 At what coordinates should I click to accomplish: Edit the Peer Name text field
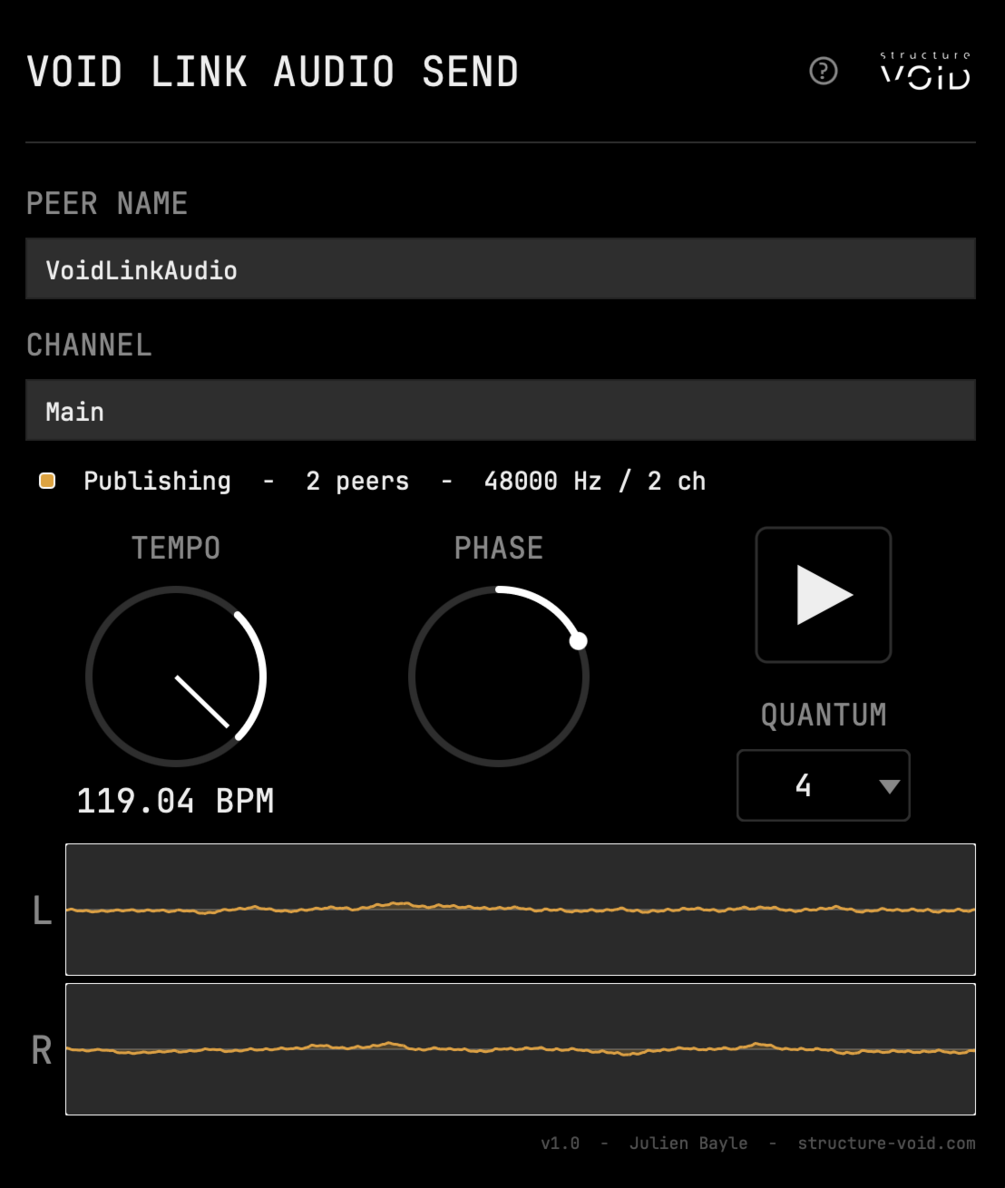500,269
